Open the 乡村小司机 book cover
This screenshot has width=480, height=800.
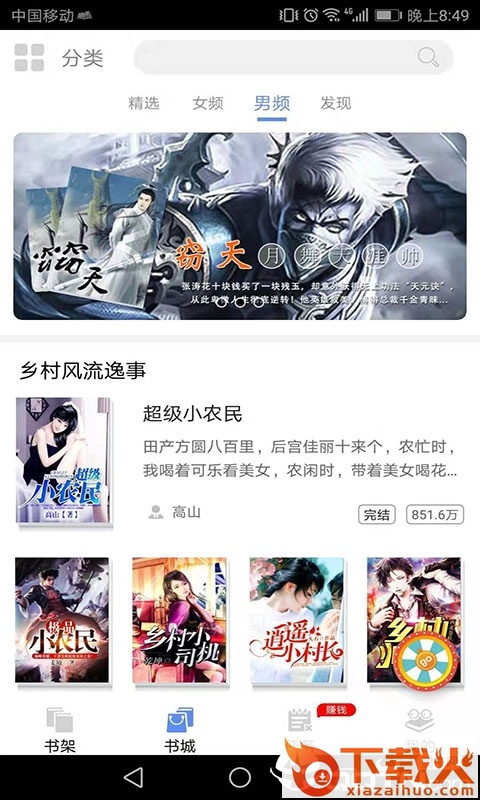180,620
